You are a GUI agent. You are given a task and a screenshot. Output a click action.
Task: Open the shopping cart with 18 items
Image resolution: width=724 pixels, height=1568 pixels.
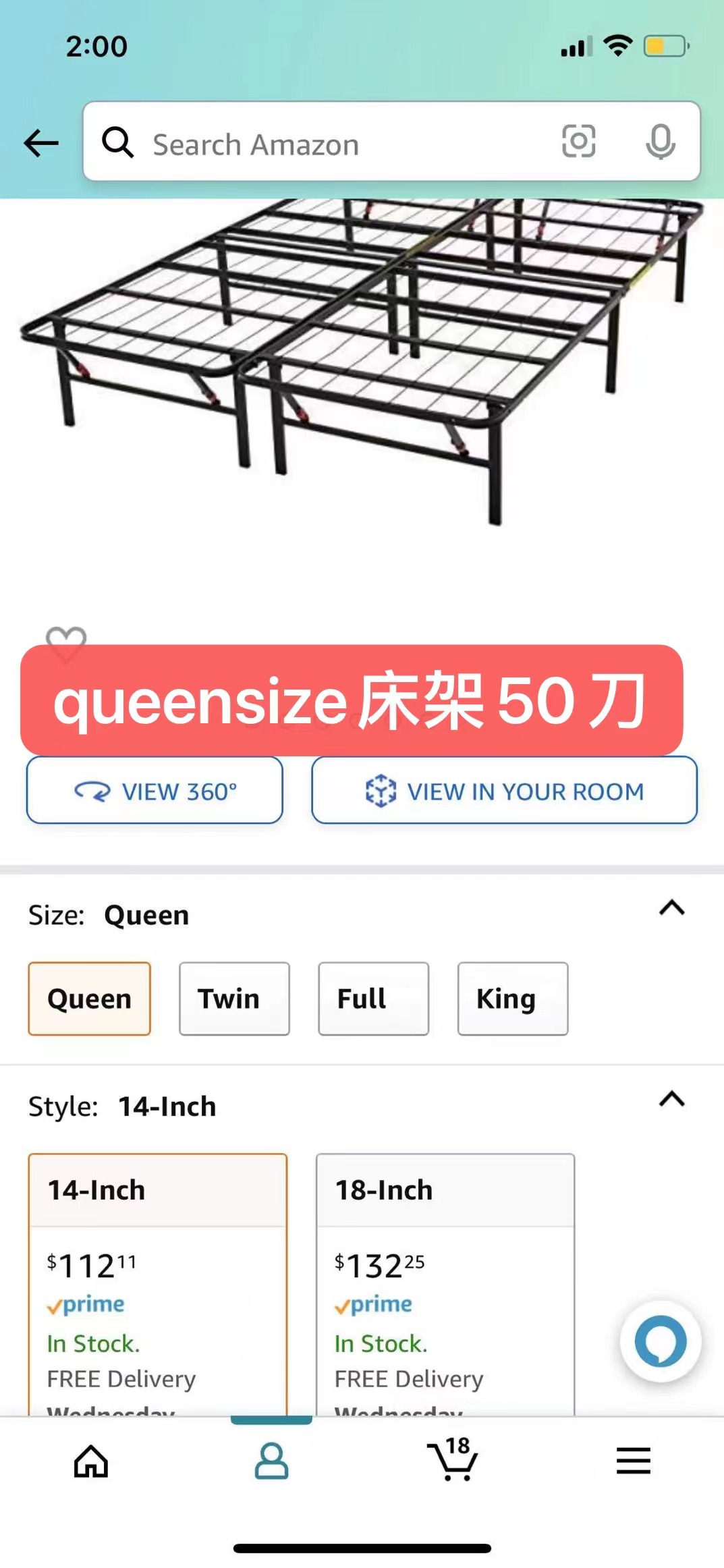tap(453, 1459)
